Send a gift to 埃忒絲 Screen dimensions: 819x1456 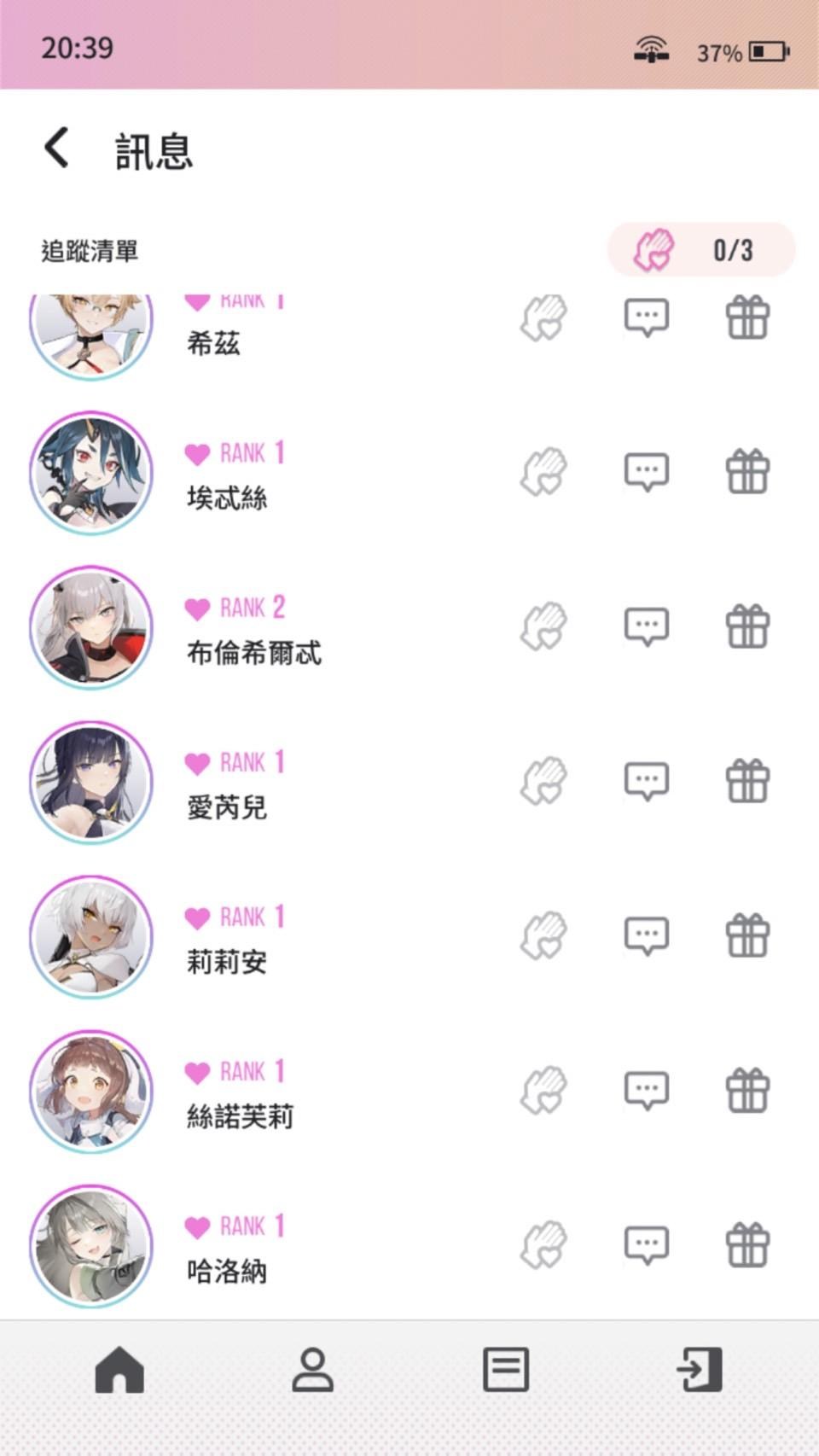coord(748,472)
